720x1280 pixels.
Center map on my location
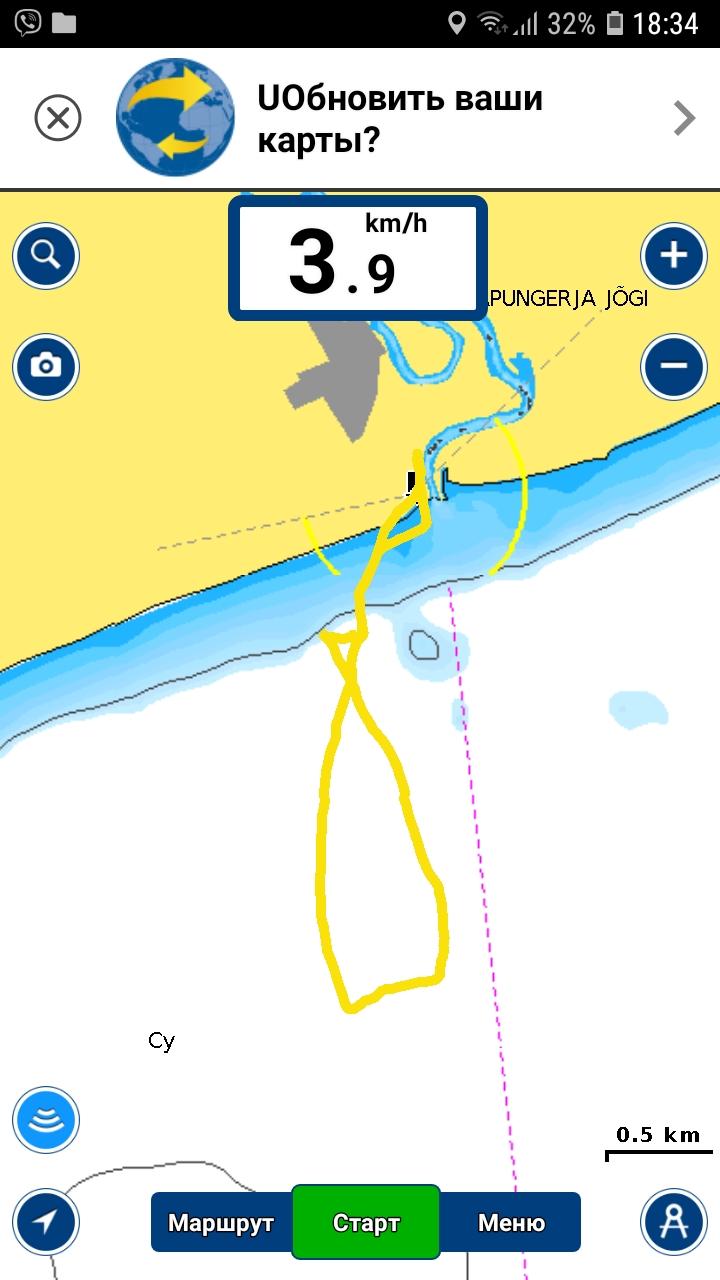pos(45,1221)
